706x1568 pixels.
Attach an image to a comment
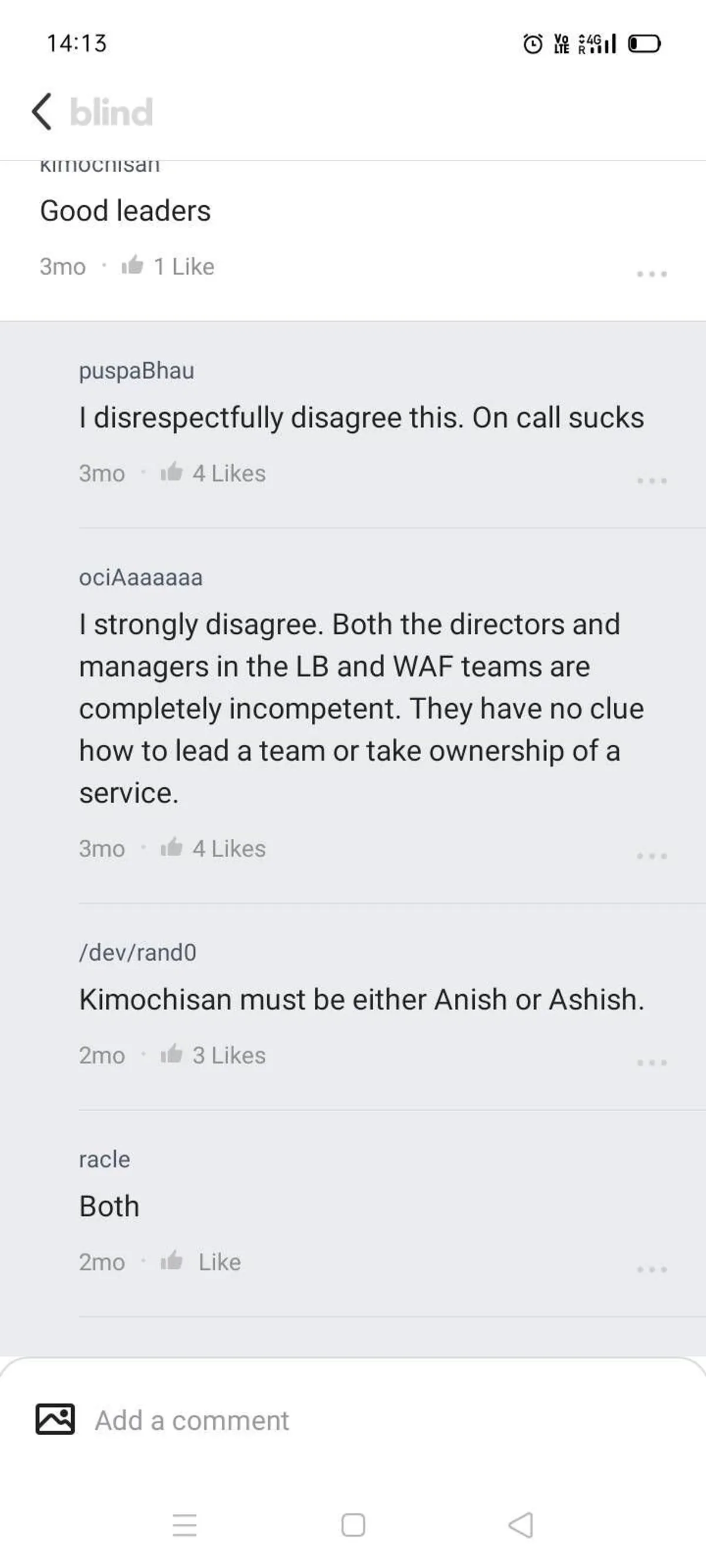click(x=55, y=1420)
